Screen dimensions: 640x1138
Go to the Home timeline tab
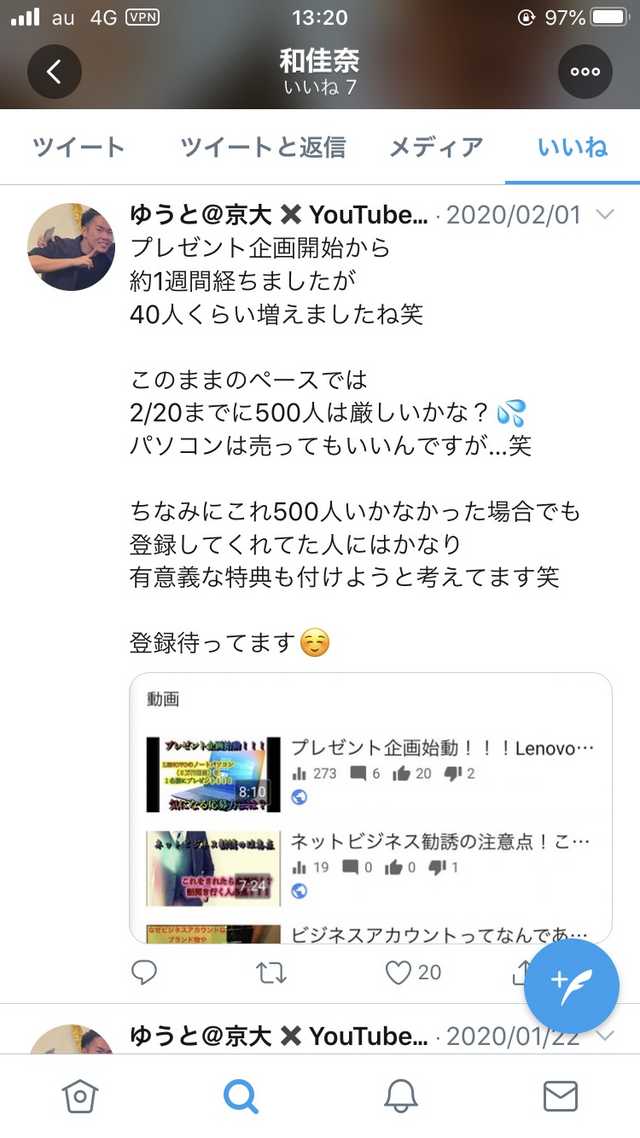[x=80, y=1096]
